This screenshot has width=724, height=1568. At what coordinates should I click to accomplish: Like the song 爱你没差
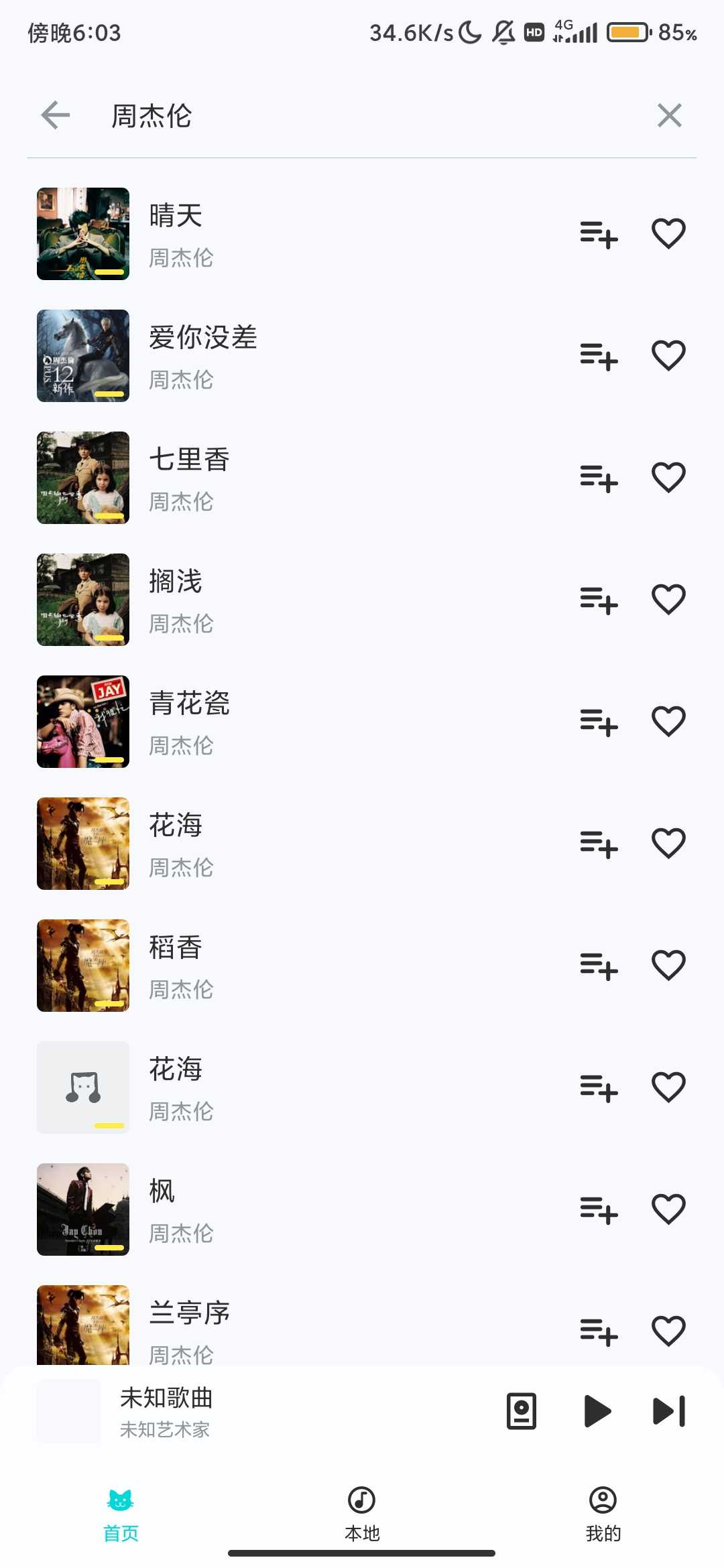click(668, 356)
